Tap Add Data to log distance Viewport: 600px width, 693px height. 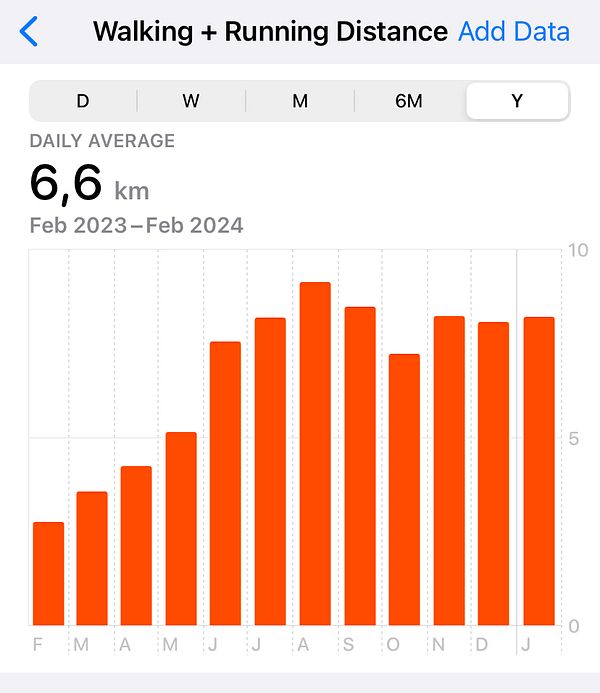click(x=513, y=32)
